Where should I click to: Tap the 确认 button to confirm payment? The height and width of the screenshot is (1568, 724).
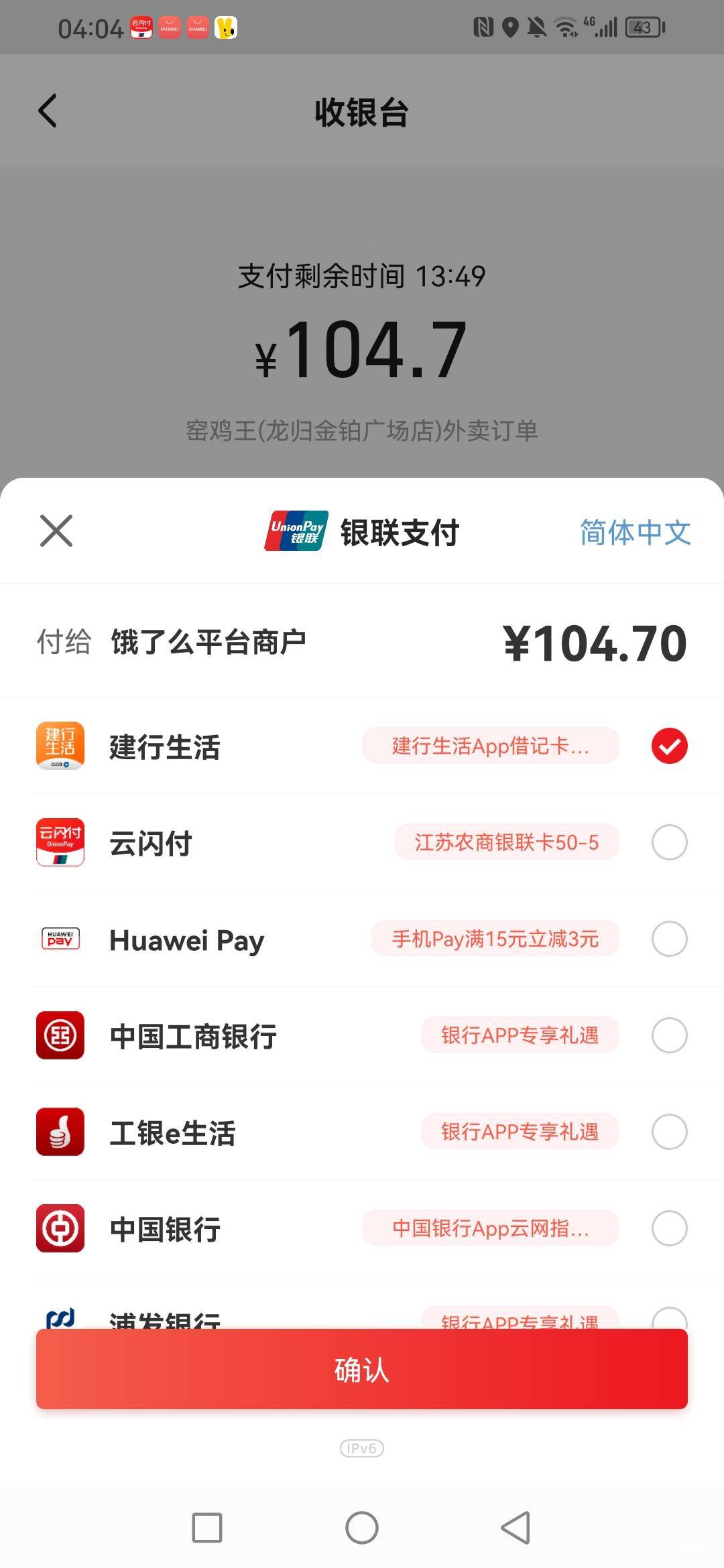click(x=362, y=1369)
